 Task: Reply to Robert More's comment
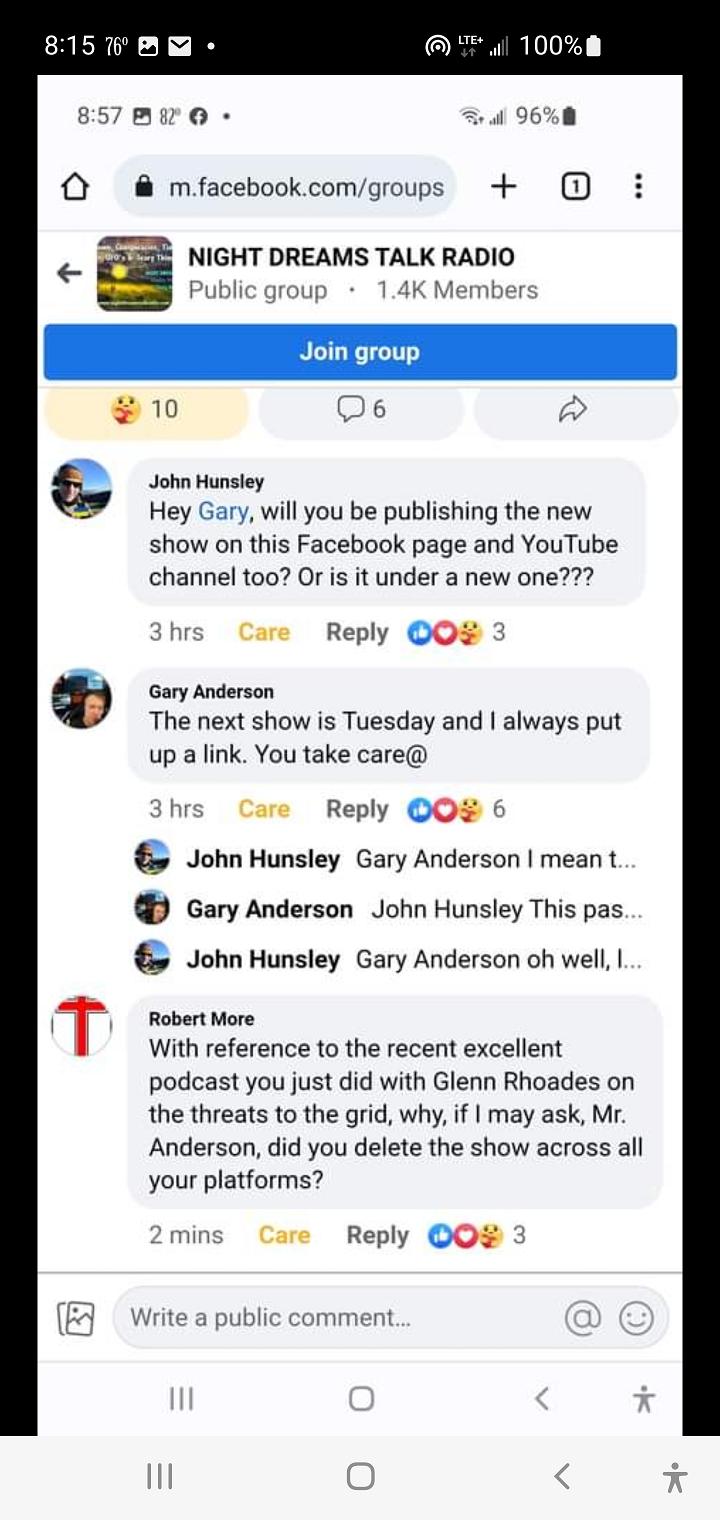click(377, 1236)
